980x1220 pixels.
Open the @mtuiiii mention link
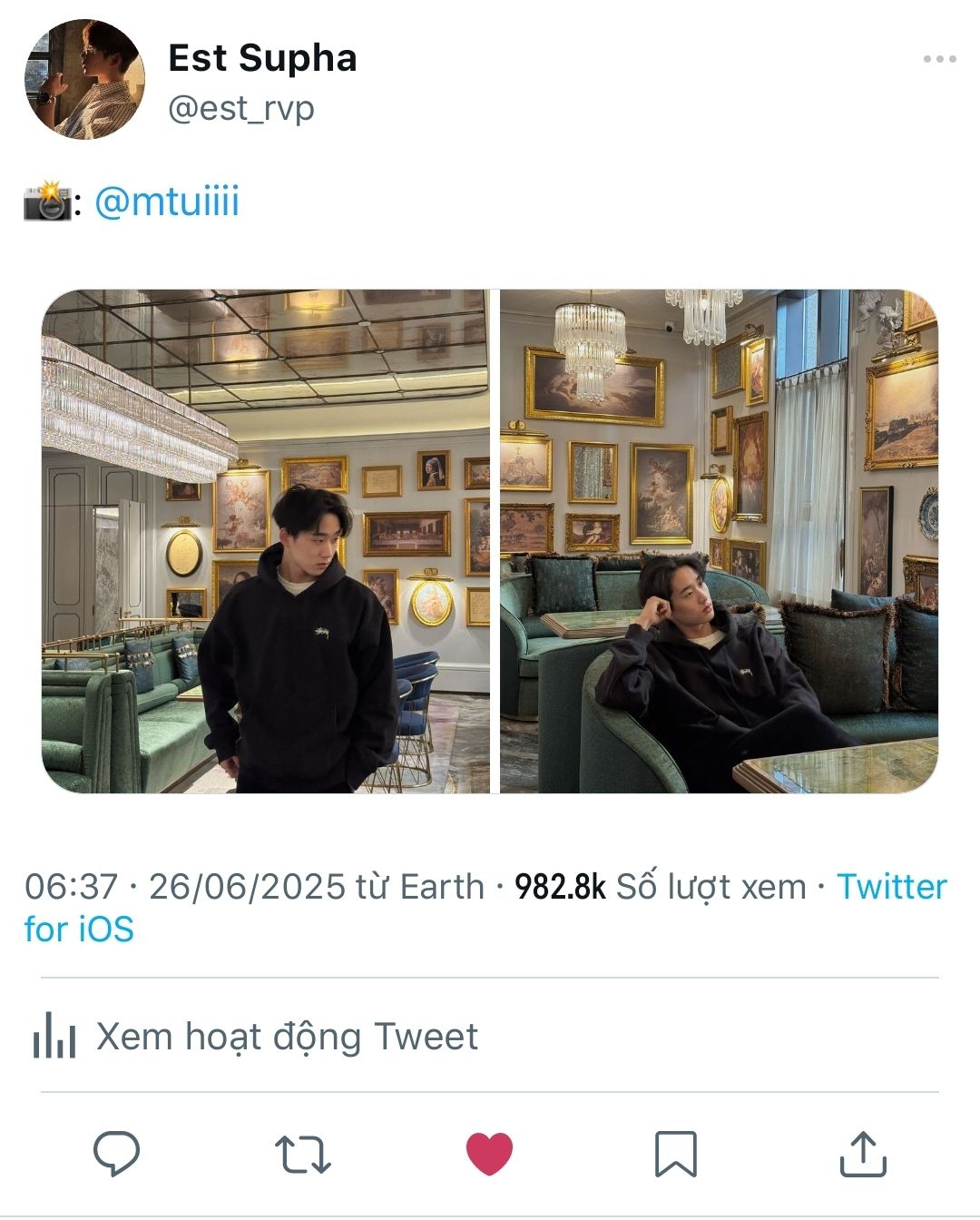click(x=167, y=201)
